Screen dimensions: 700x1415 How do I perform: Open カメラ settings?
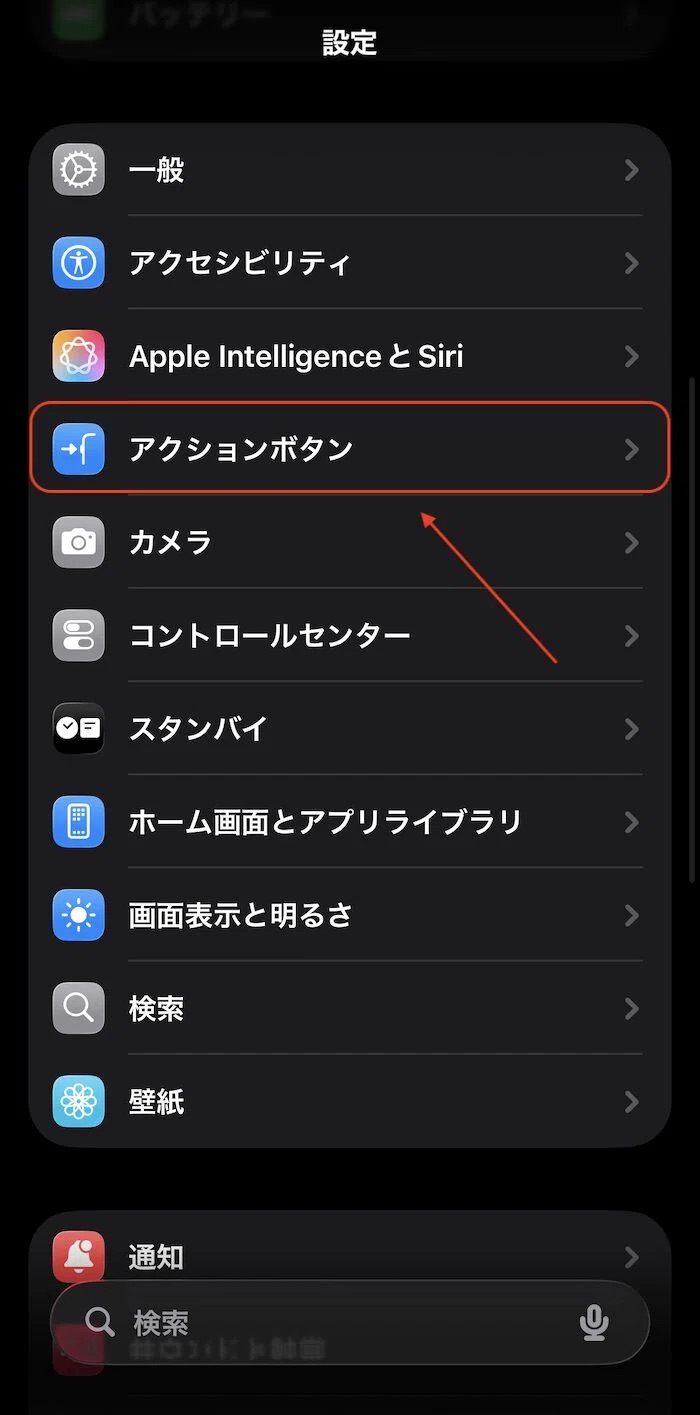(350, 542)
